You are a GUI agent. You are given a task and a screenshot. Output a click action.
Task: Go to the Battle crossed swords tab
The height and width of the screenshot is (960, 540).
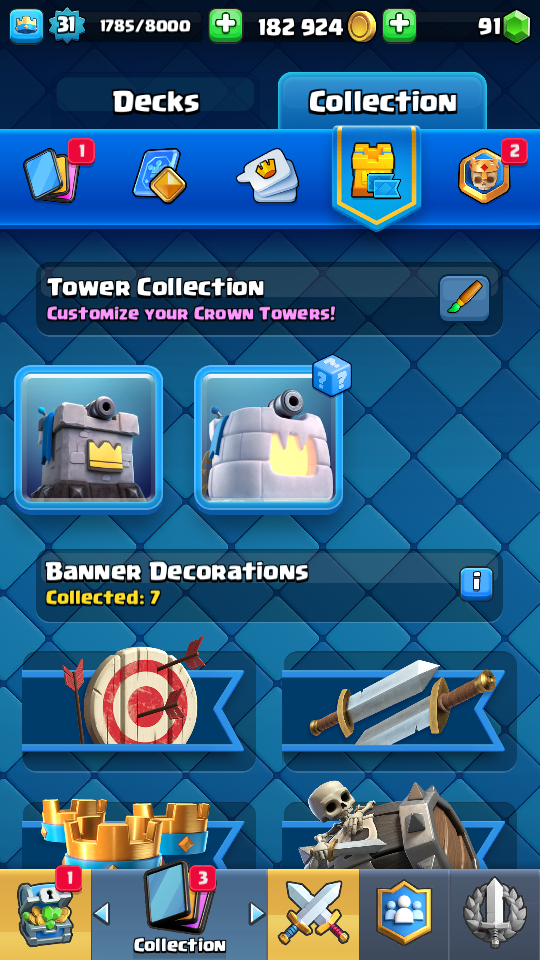(313, 915)
